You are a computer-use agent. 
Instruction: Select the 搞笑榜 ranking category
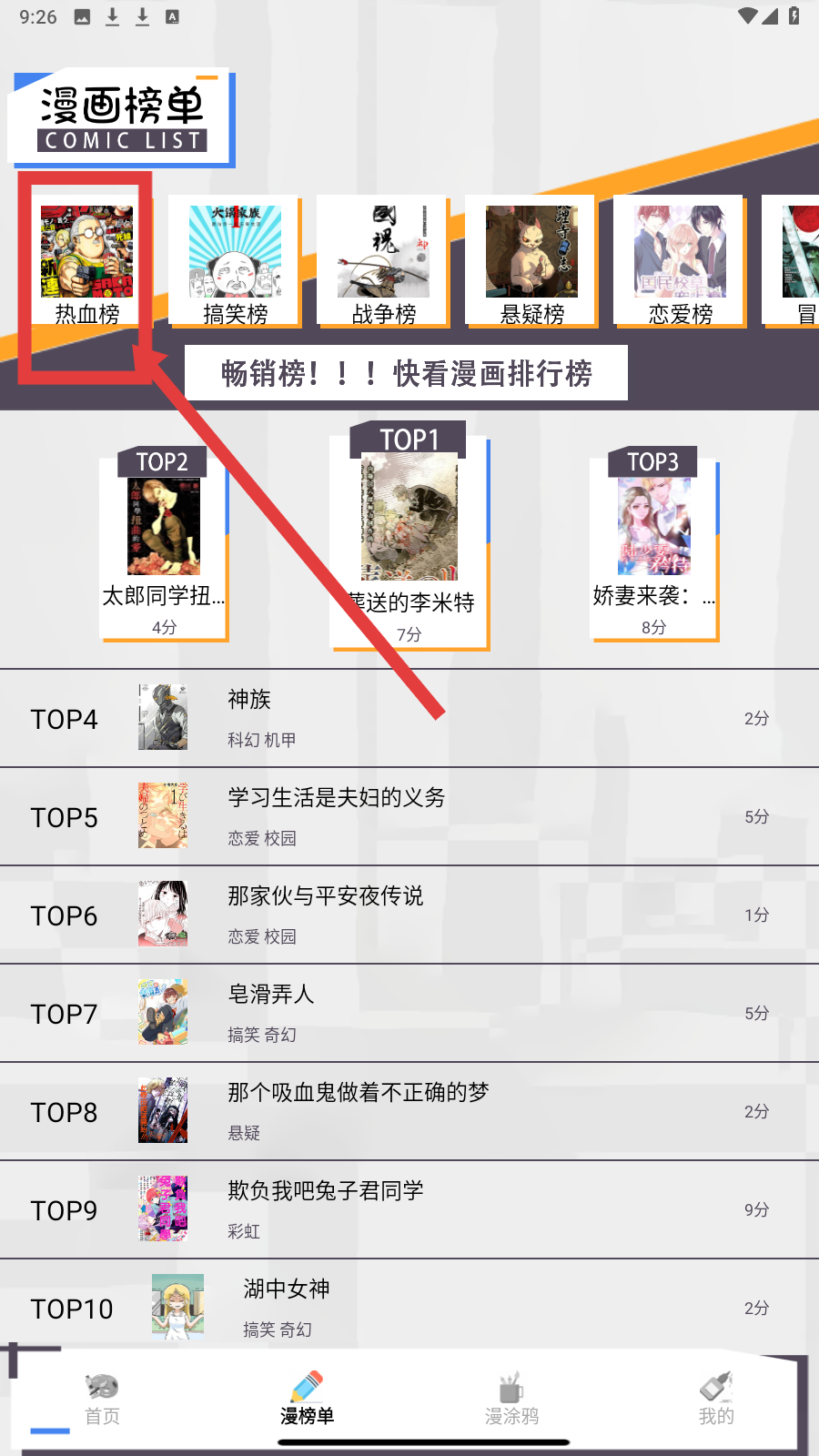pyautogui.click(x=235, y=263)
